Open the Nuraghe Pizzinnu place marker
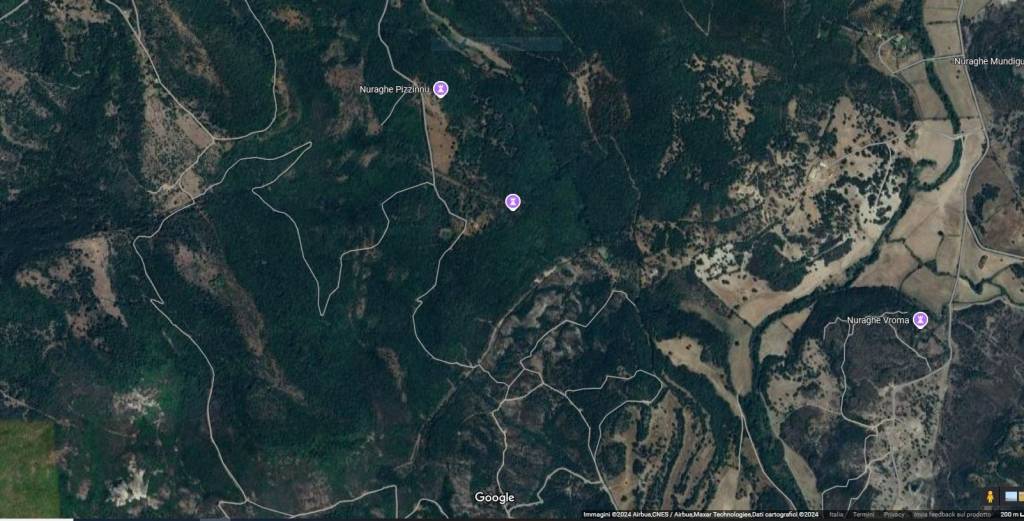Screen dimensions: 1024x521 point(440,90)
